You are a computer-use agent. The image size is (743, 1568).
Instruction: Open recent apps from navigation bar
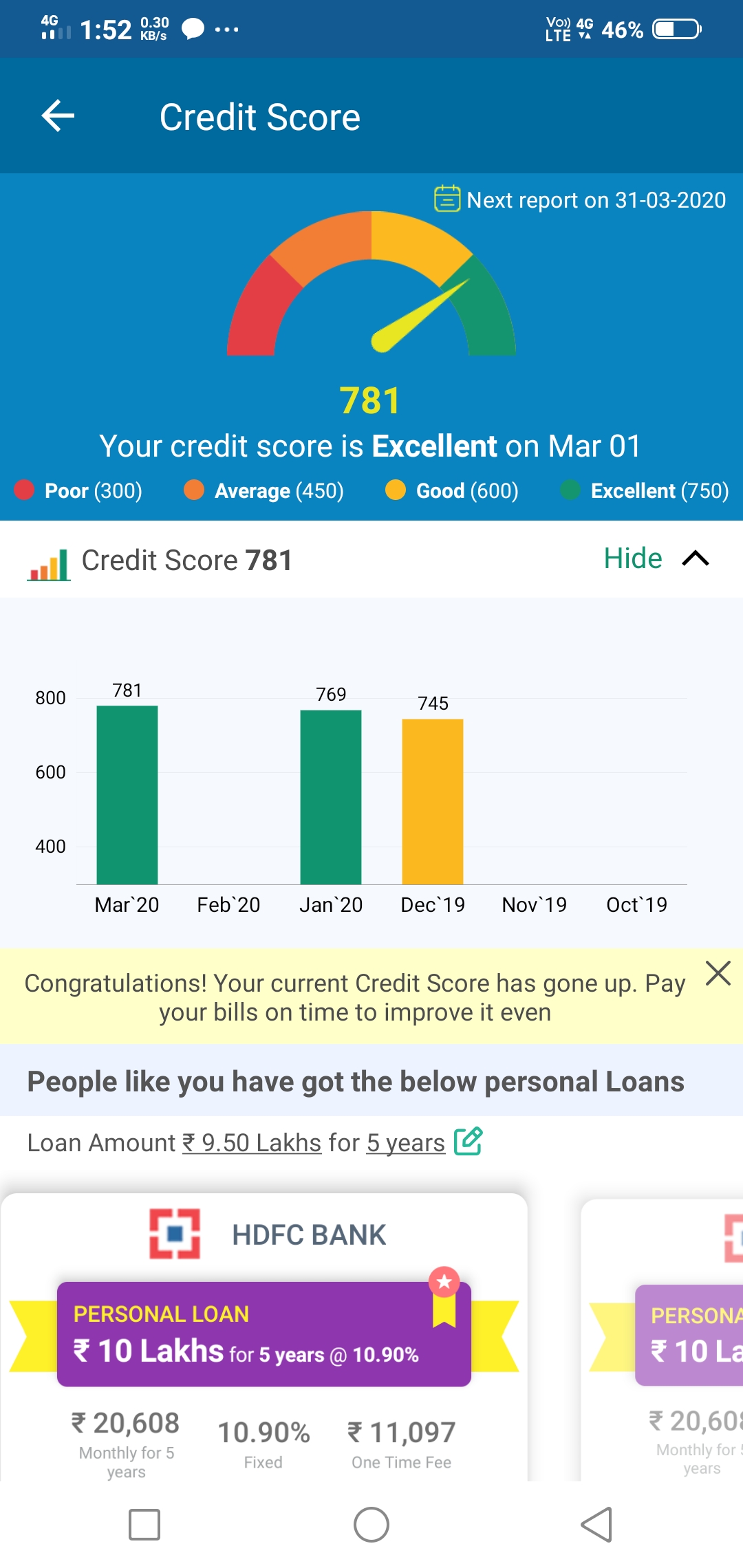point(144,1525)
